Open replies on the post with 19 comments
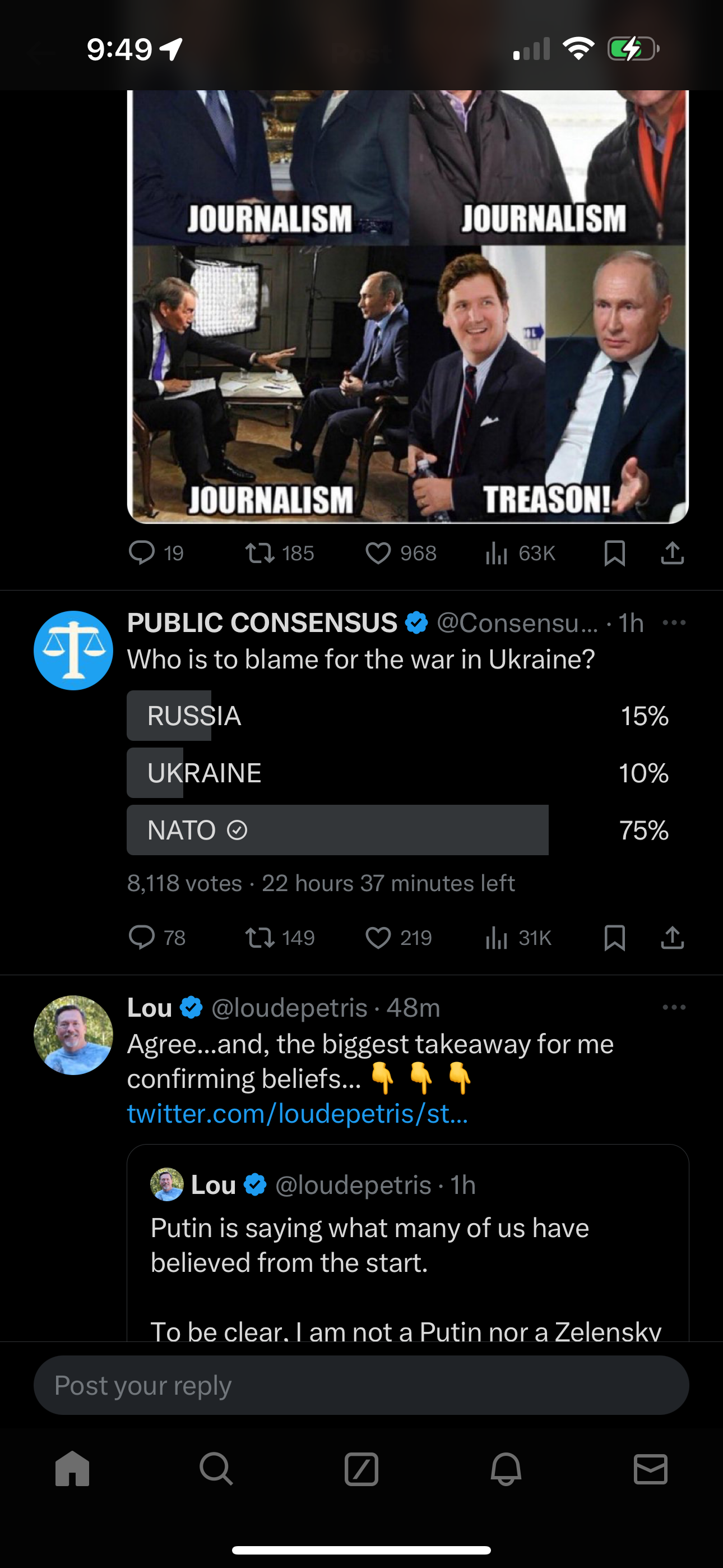The image size is (723, 1568). coord(142,554)
